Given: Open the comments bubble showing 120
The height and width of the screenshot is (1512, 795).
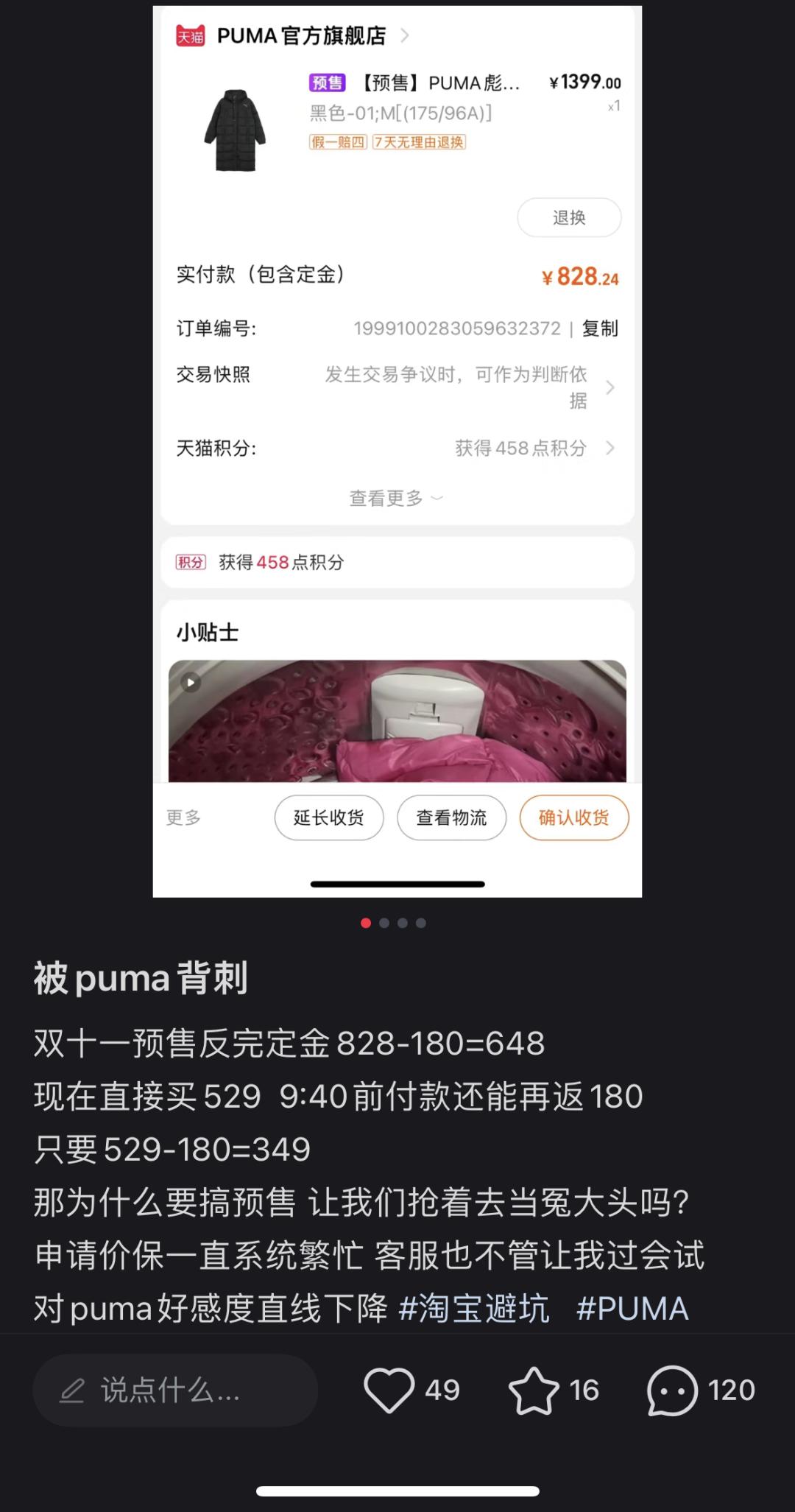Looking at the screenshot, I should pos(671,1390).
